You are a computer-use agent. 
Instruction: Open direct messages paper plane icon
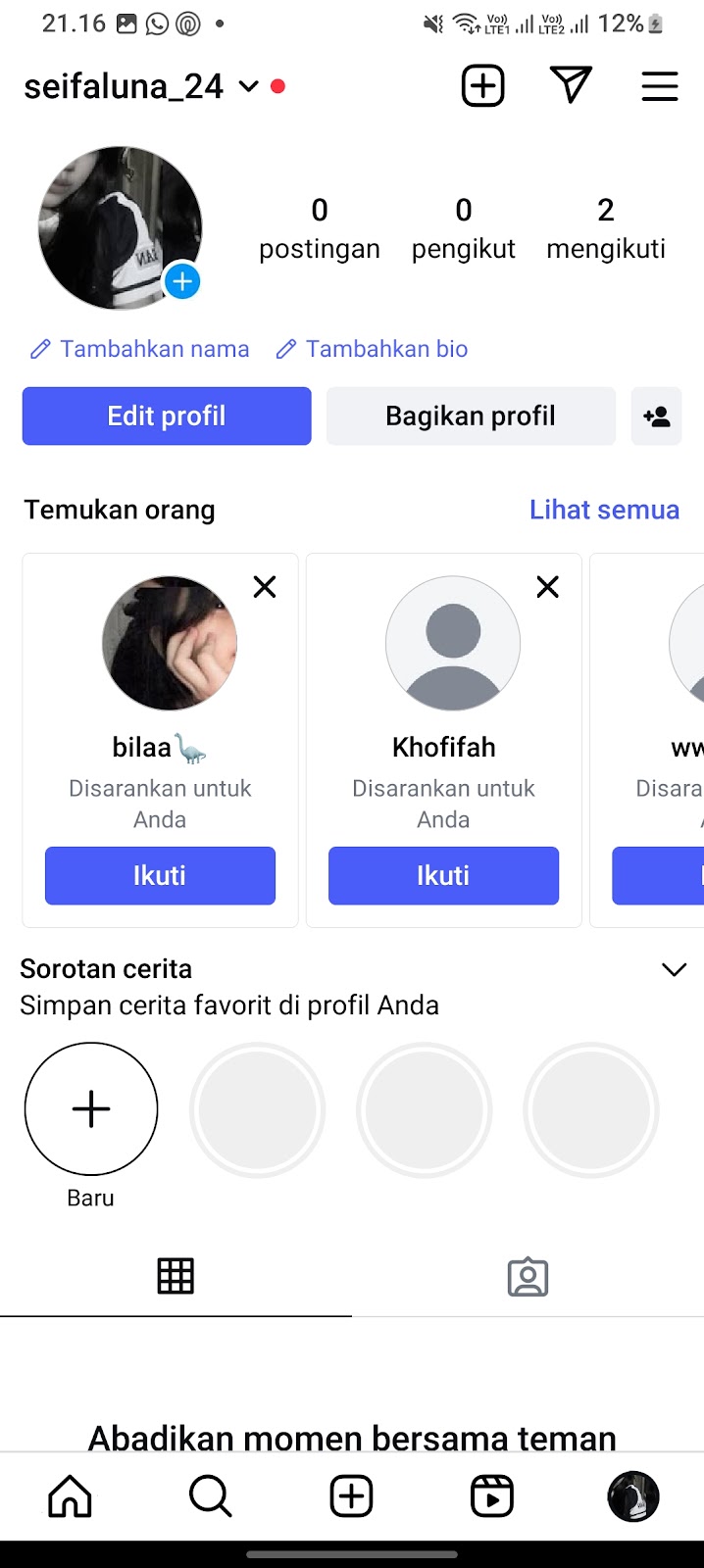571,86
